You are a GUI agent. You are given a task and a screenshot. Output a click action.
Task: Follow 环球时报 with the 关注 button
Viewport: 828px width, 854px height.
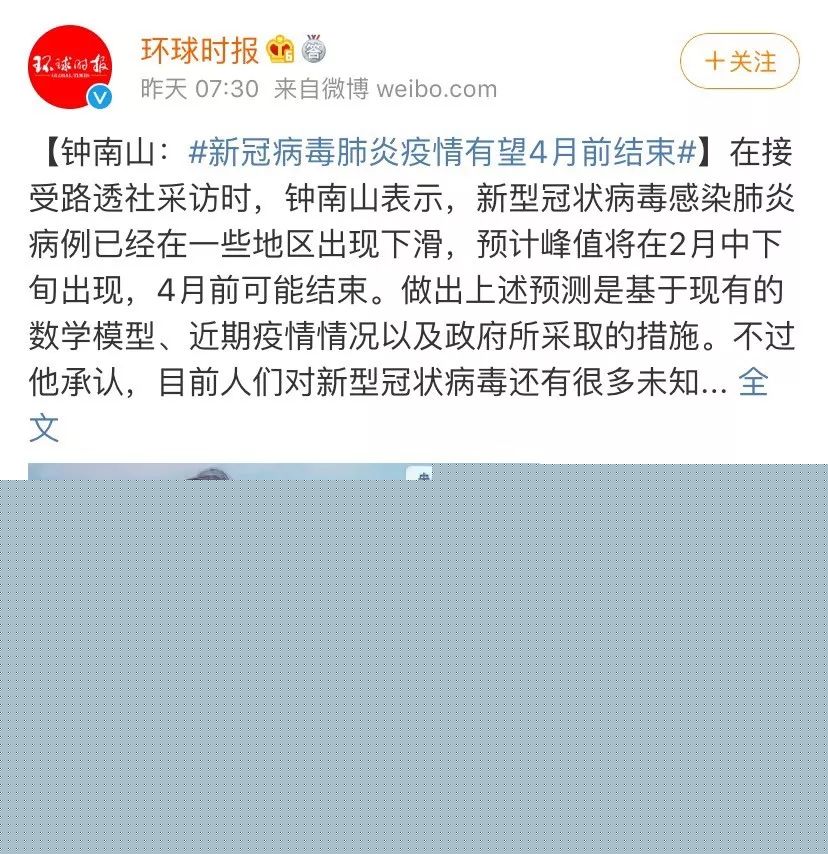(x=739, y=61)
